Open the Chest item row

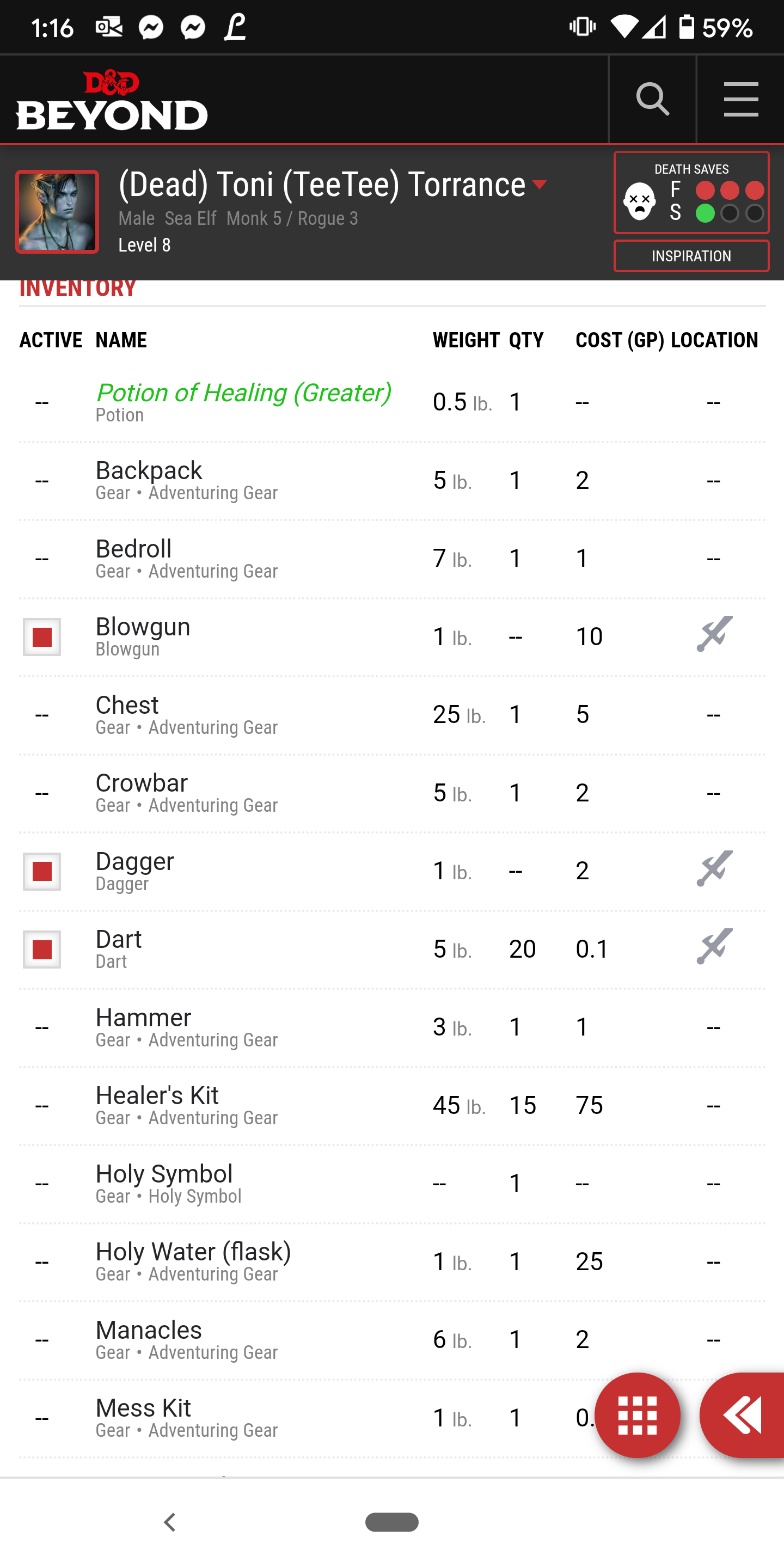[392, 715]
